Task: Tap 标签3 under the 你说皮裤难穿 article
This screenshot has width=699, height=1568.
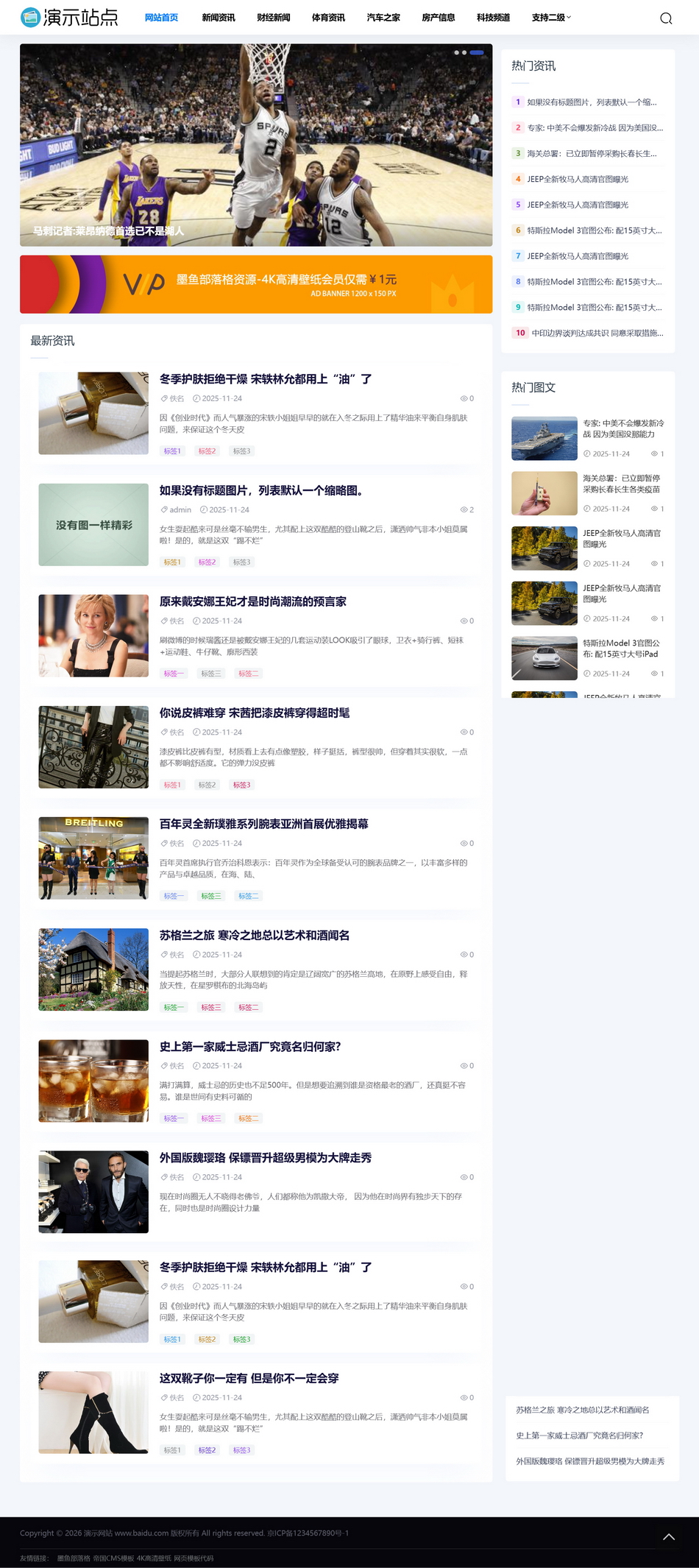Action: coord(242,785)
